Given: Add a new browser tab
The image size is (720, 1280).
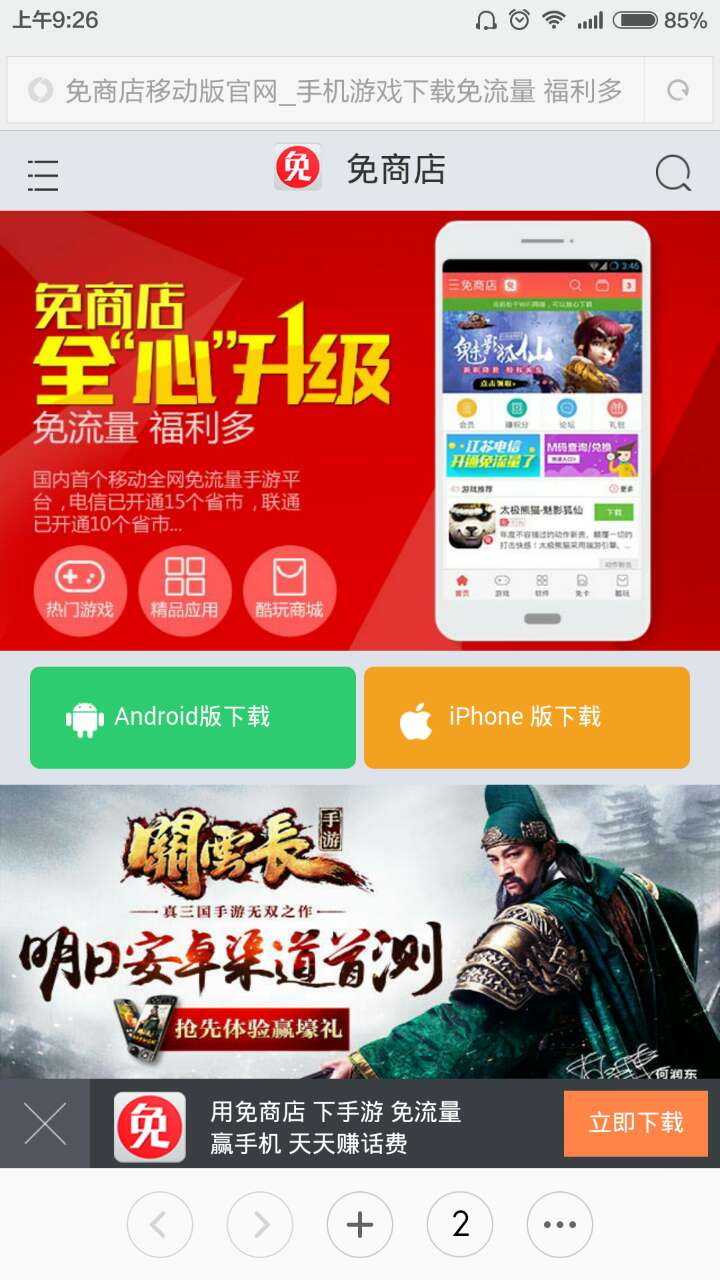Looking at the screenshot, I should 360,1224.
